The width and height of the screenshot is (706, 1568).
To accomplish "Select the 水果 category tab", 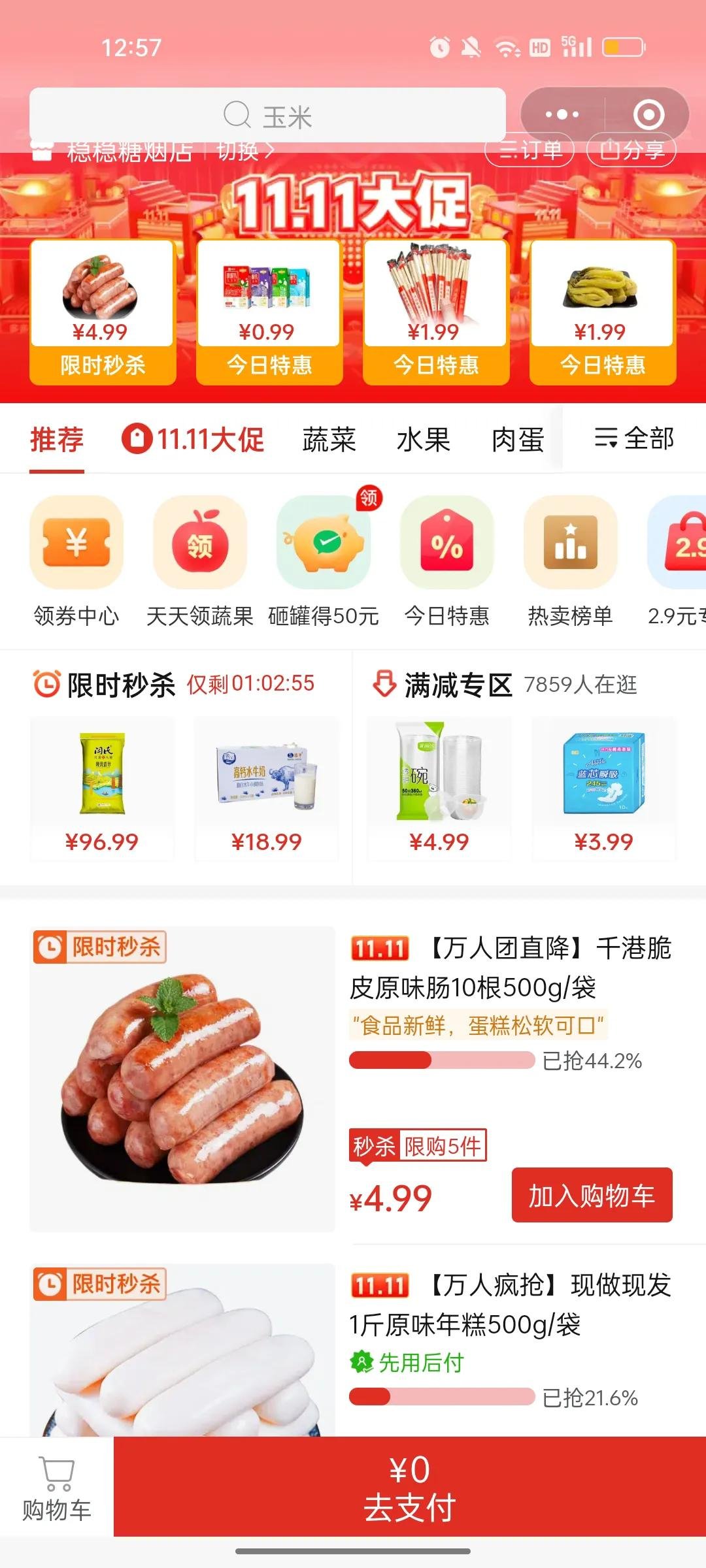I will coord(423,439).
